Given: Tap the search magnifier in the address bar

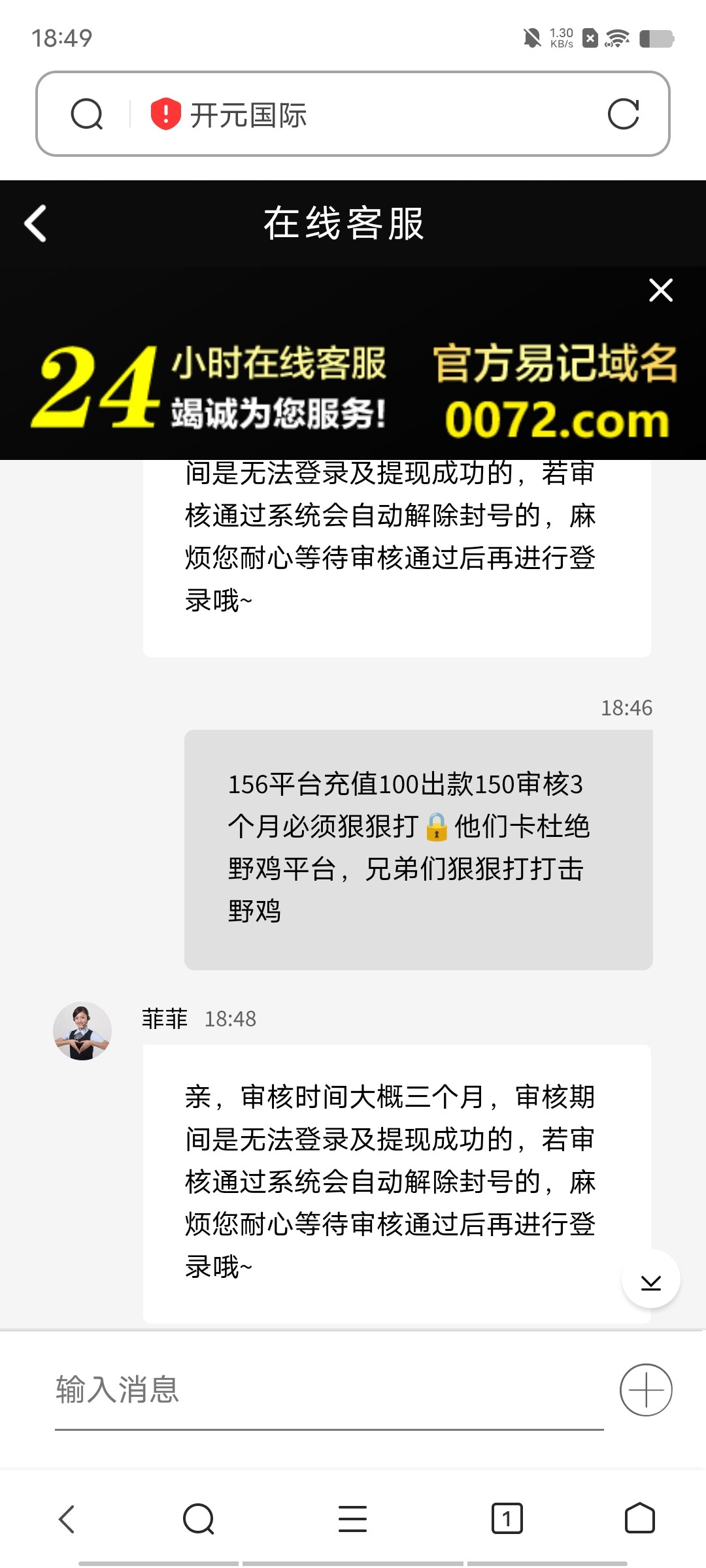Looking at the screenshot, I should point(88,115).
